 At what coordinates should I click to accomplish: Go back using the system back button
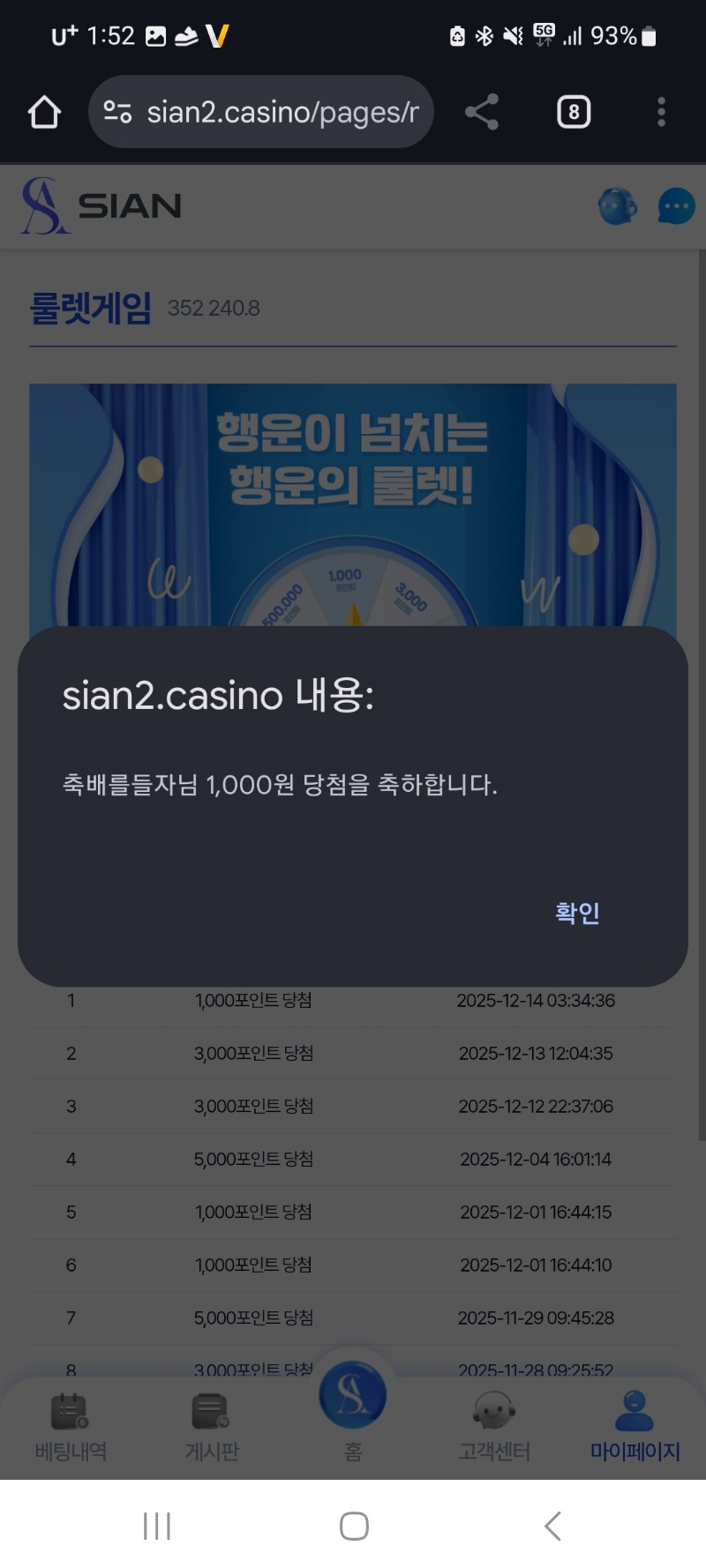tap(552, 1526)
